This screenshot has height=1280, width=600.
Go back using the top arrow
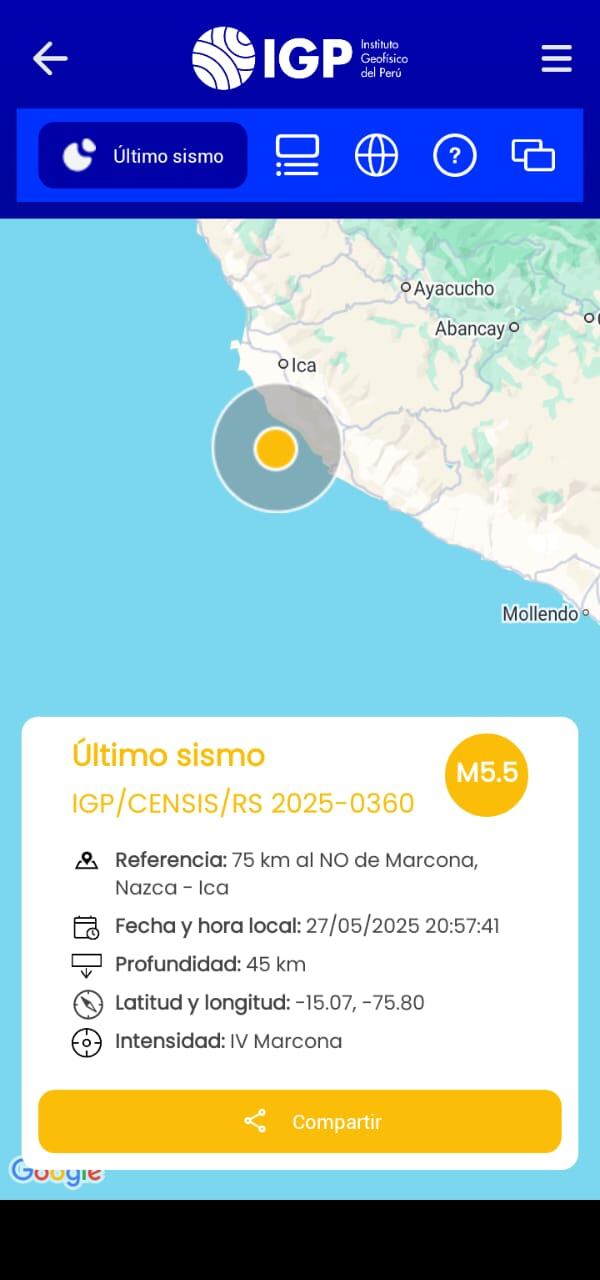(x=50, y=59)
